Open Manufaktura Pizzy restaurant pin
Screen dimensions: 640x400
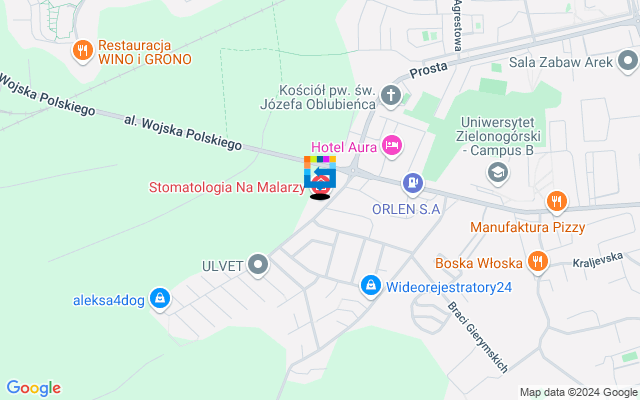pyautogui.click(x=556, y=204)
